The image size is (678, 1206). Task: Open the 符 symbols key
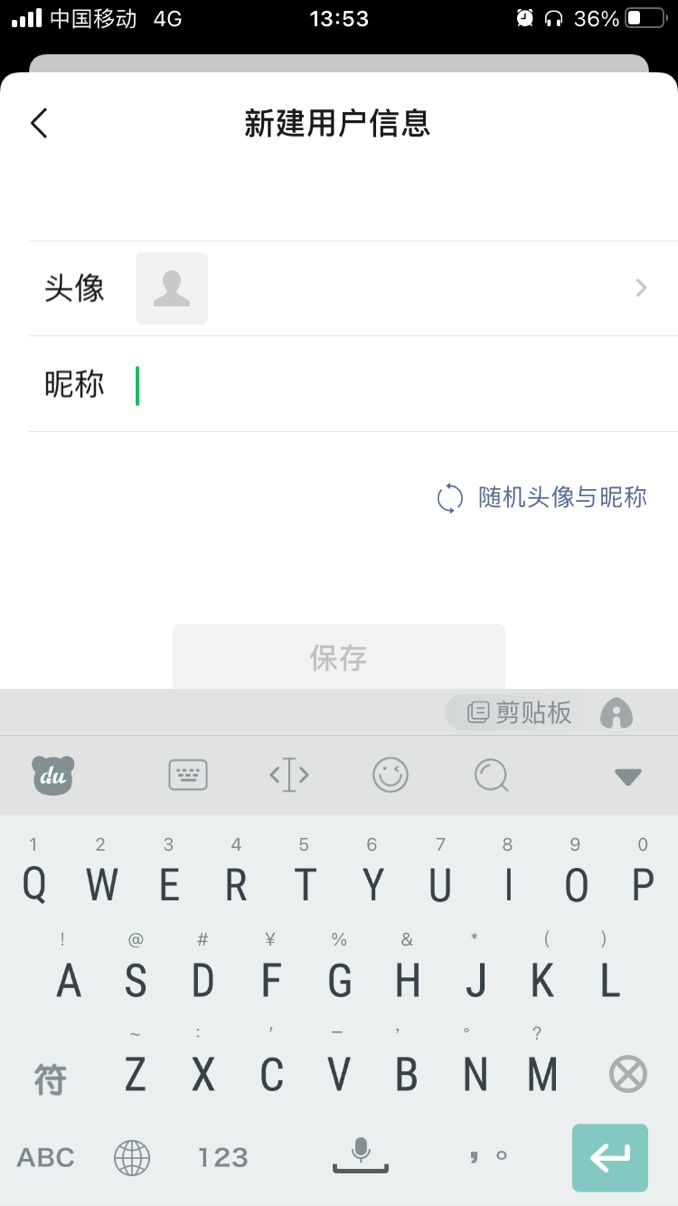51,1078
